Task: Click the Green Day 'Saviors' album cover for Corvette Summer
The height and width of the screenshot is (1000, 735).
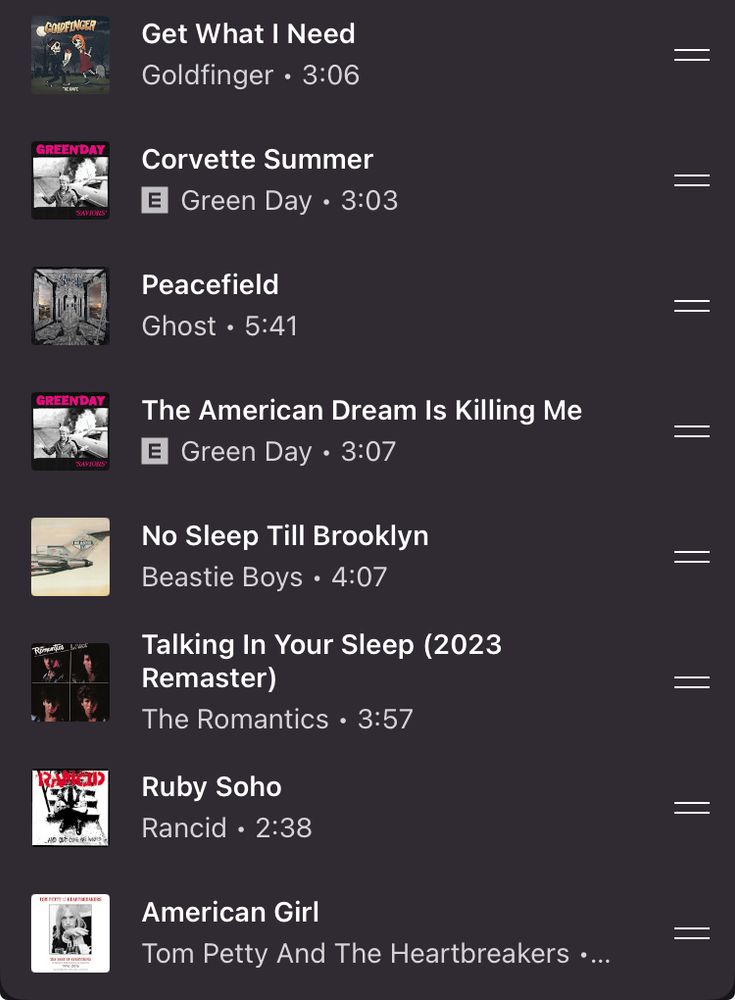Action: pos(70,180)
